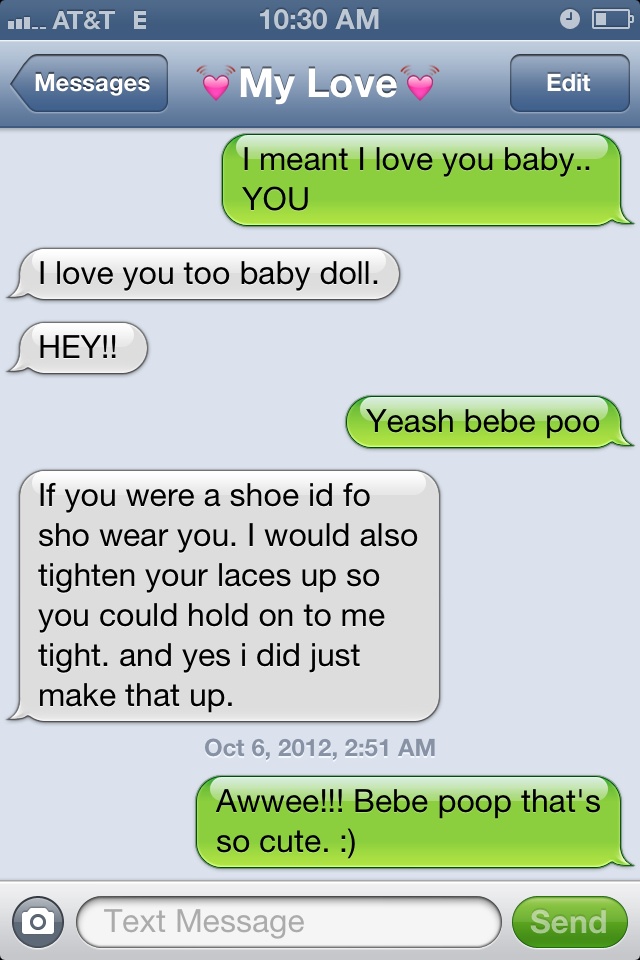The height and width of the screenshot is (960, 640).
Task: Tap the Edit button
Action: [568, 84]
